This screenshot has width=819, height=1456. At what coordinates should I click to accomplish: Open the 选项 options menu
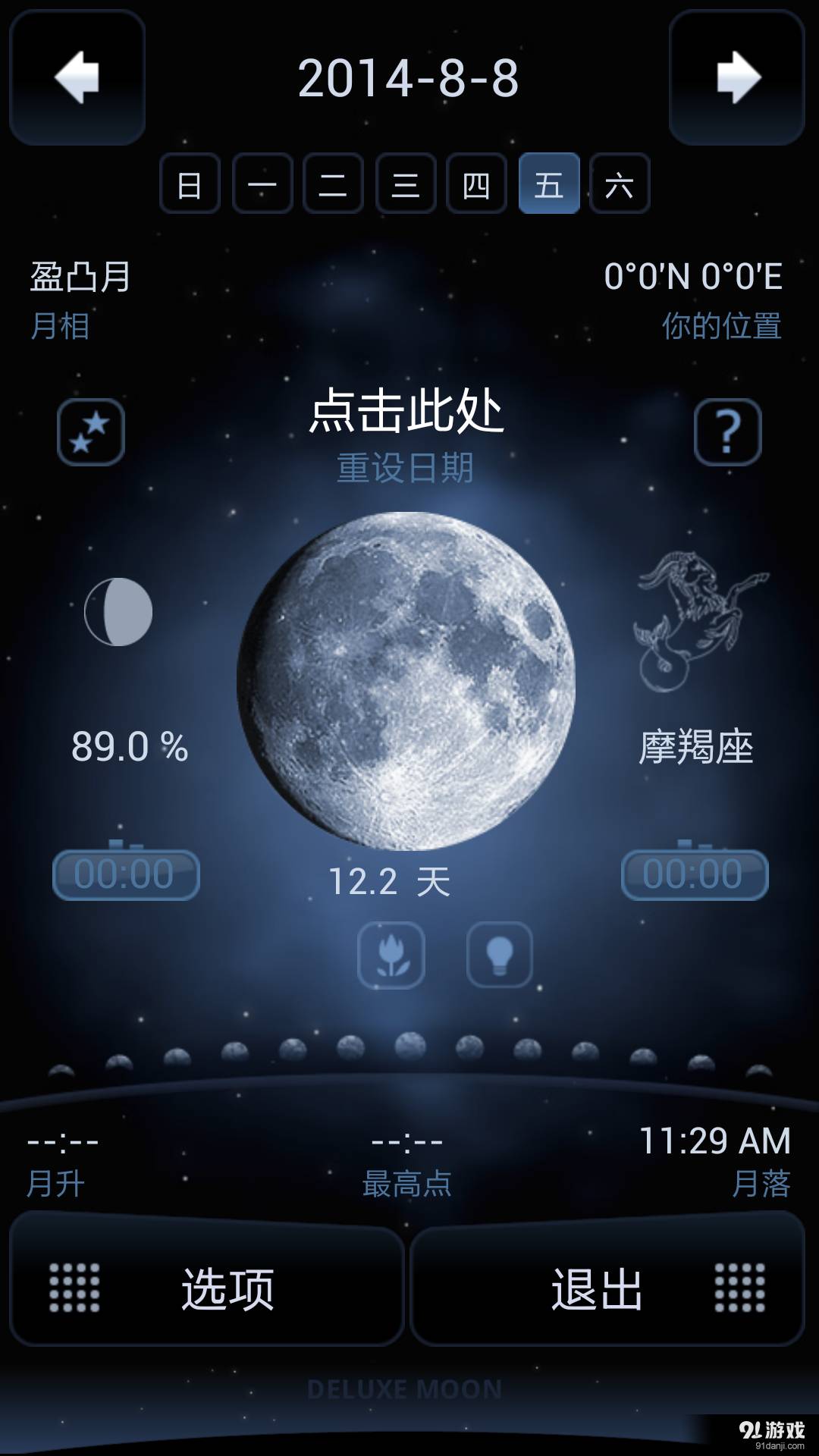tap(206, 1288)
